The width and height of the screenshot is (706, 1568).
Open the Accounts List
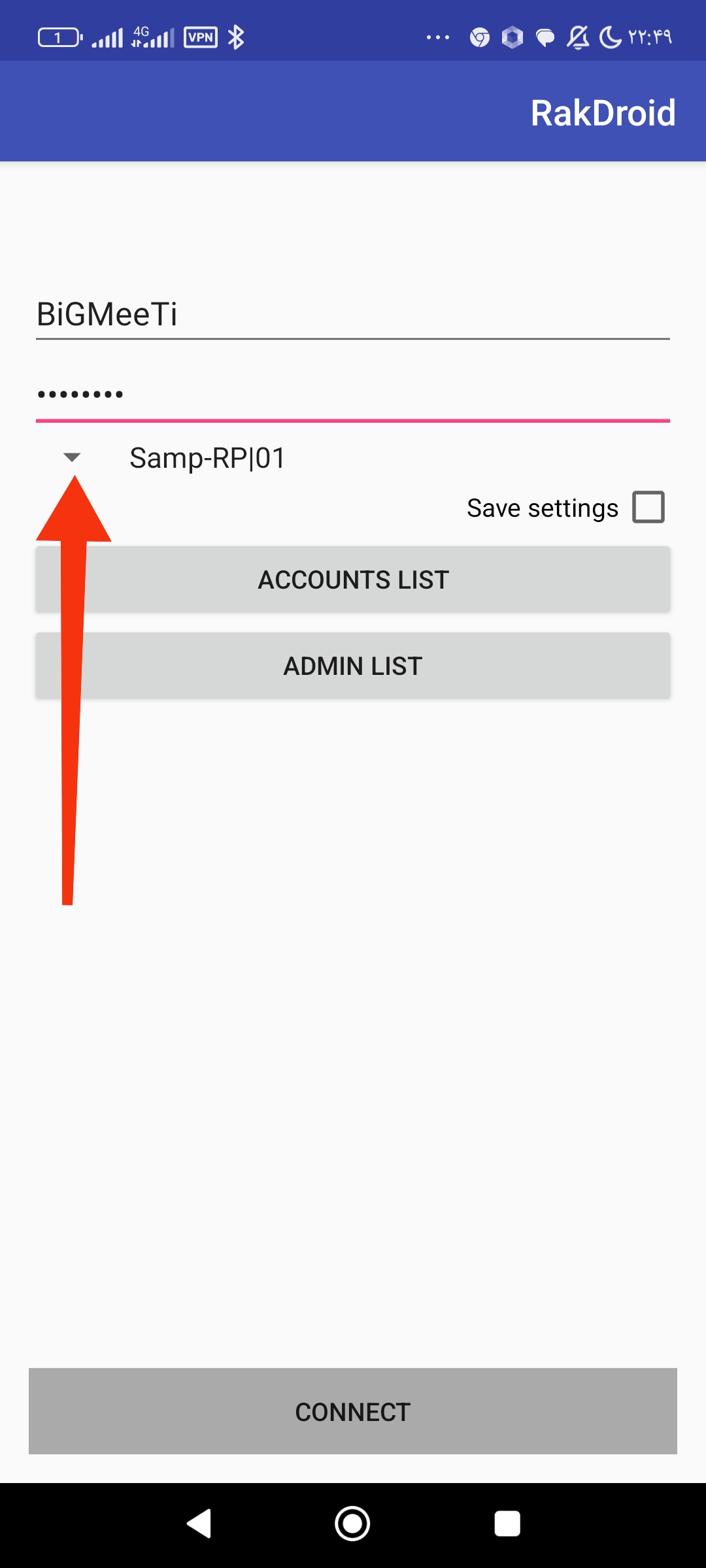click(x=353, y=580)
